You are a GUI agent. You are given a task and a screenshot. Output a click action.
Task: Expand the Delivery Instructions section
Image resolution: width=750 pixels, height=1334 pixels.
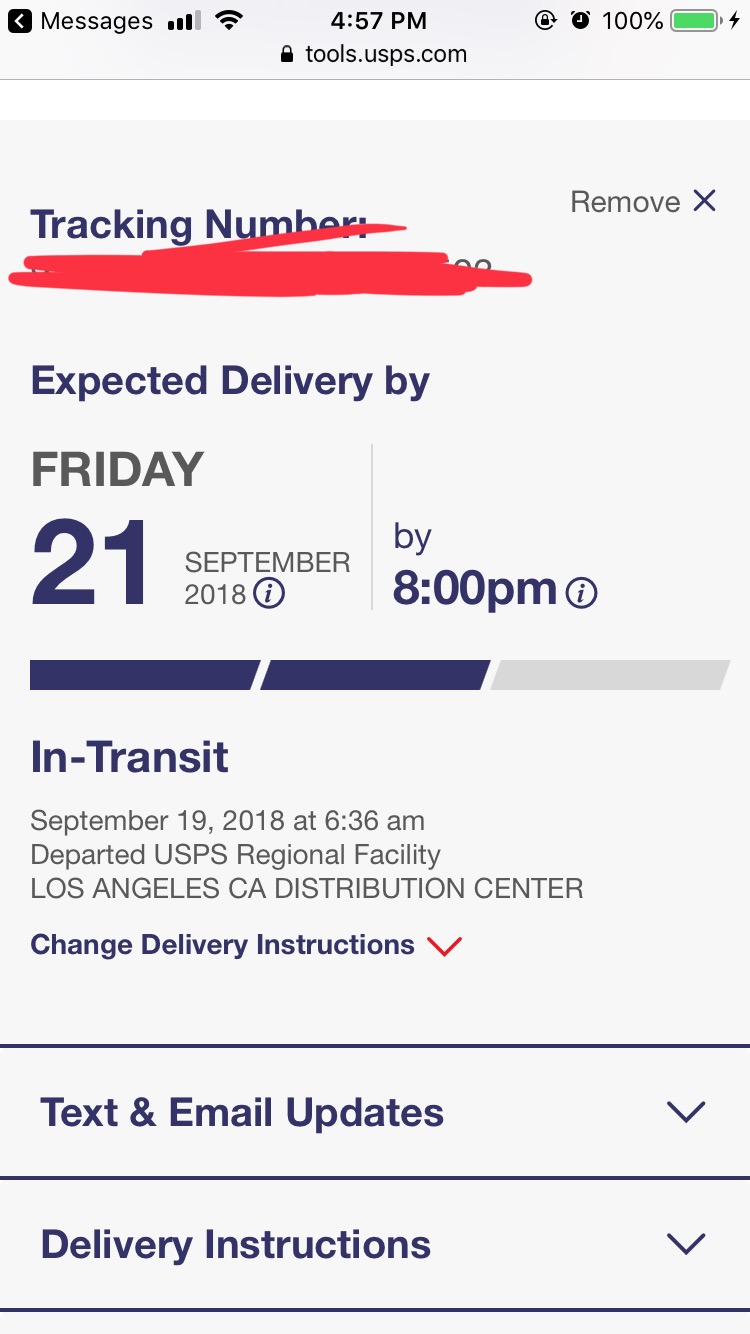pyautogui.click(x=374, y=1244)
